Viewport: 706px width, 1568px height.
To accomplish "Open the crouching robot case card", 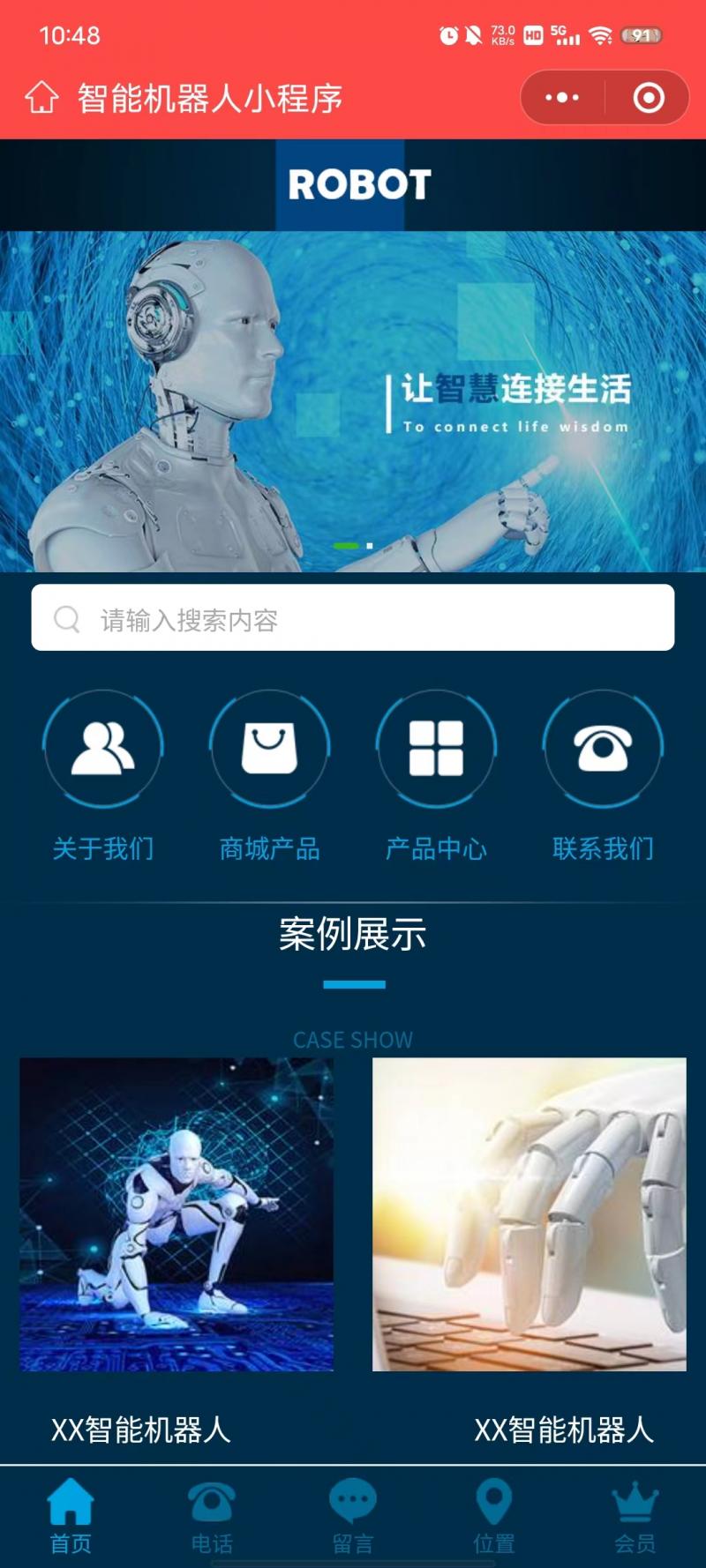I will [176, 1214].
